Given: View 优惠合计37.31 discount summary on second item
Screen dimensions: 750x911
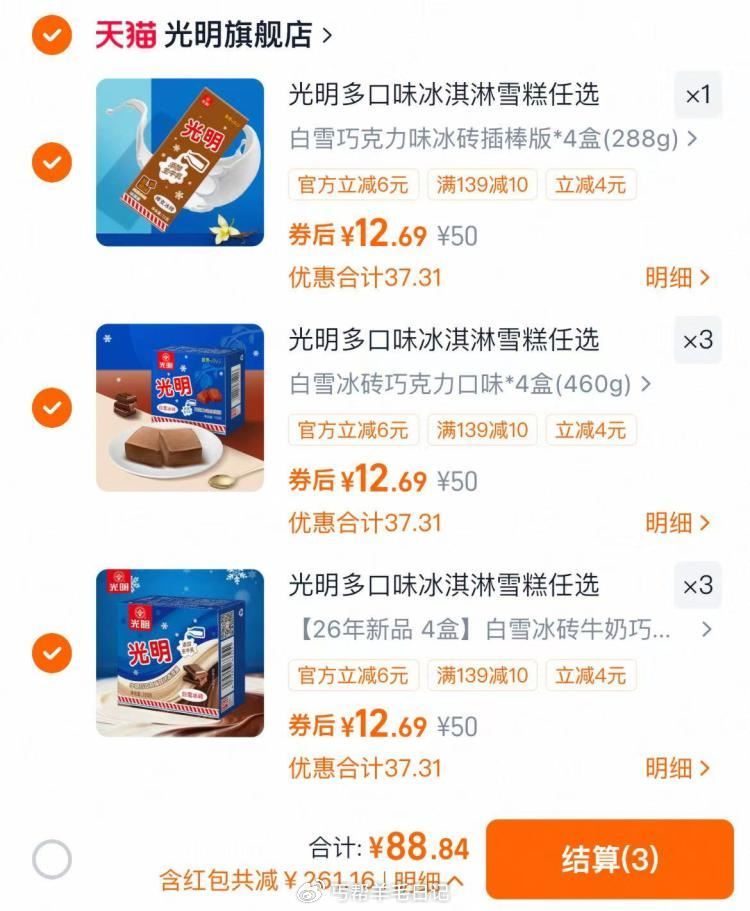Looking at the screenshot, I should point(367,523).
